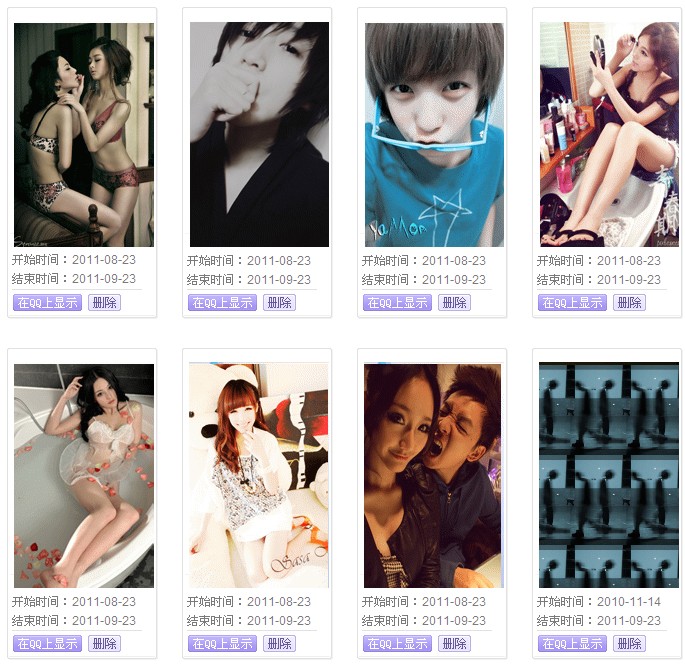Delete the photo starting 2010-11-14
The height and width of the screenshot is (672, 685).
click(629, 644)
